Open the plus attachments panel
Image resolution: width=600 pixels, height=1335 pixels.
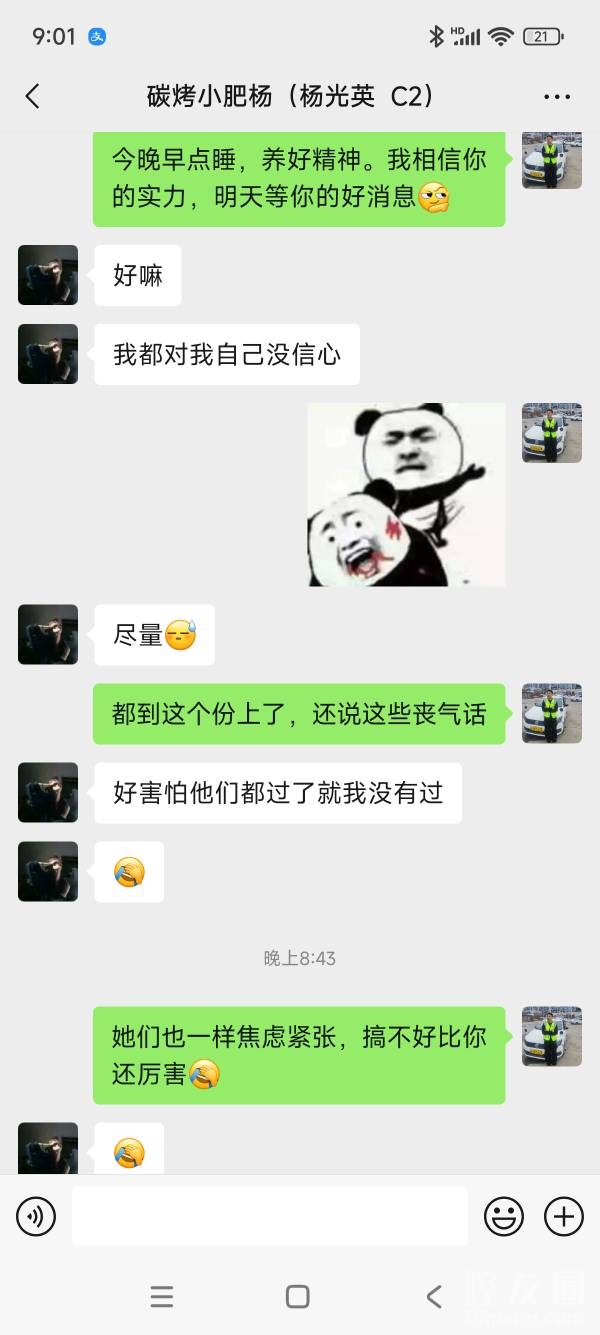pyautogui.click(x=563, y=1216)
